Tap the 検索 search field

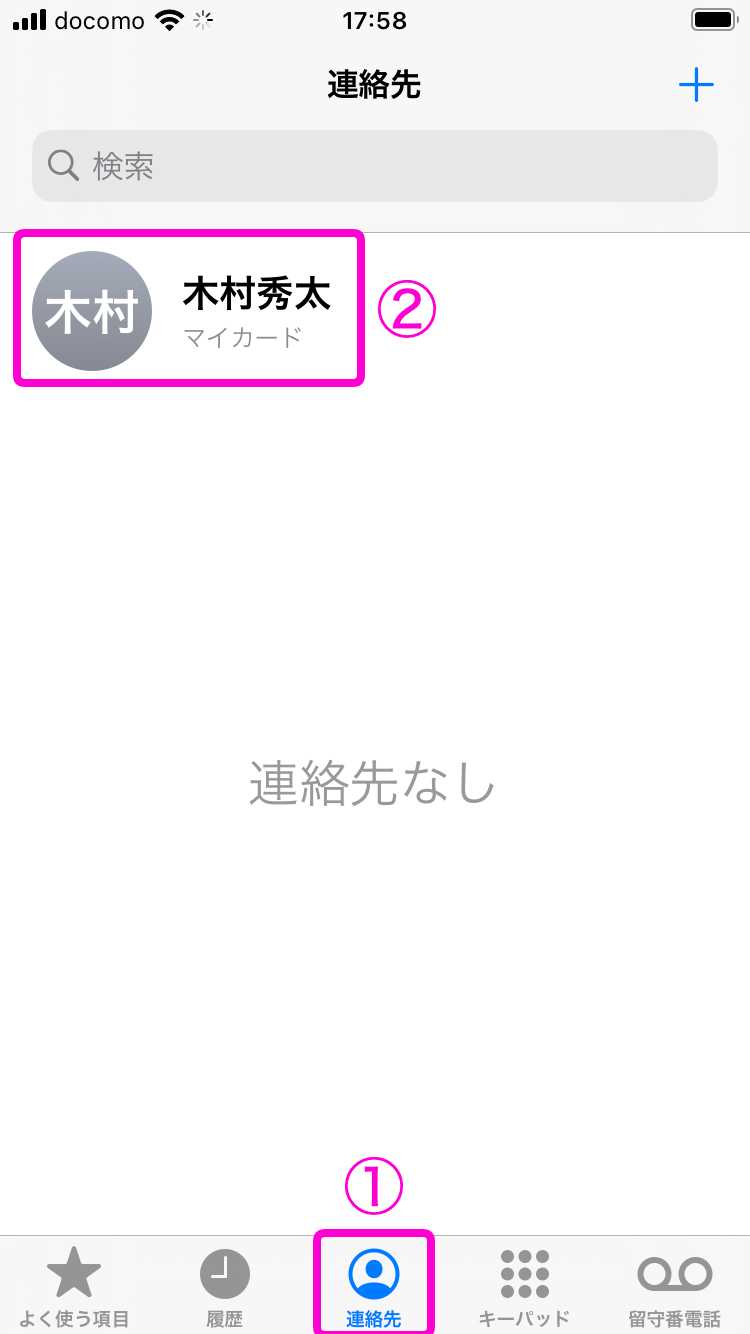[x=375, y=166]
